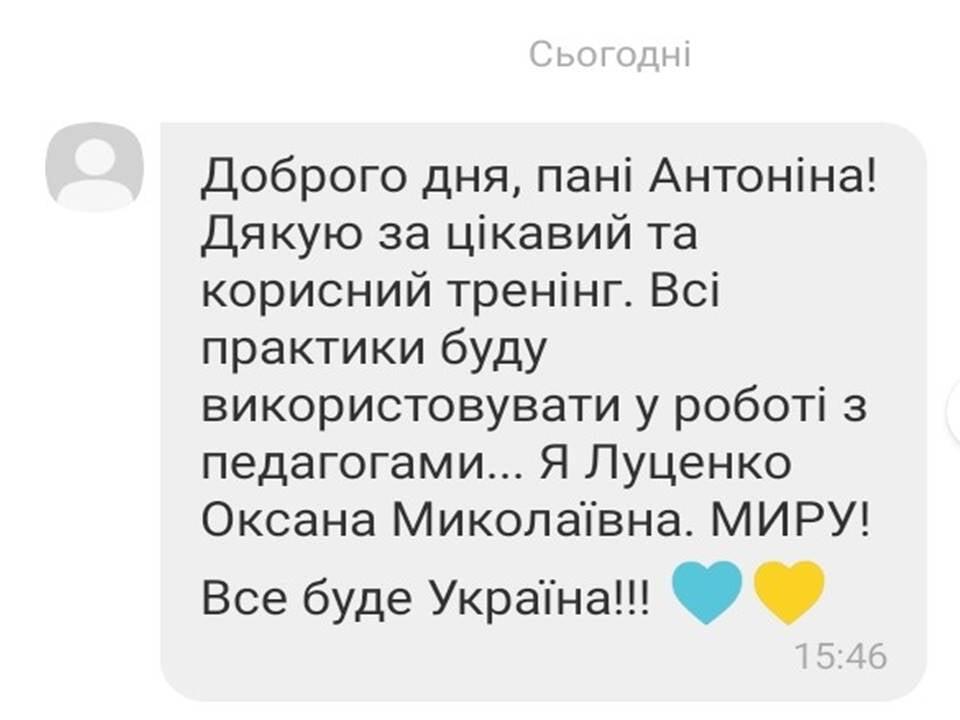Open the sender's profile avatar

pyautogui.click(x=95, y=167)
